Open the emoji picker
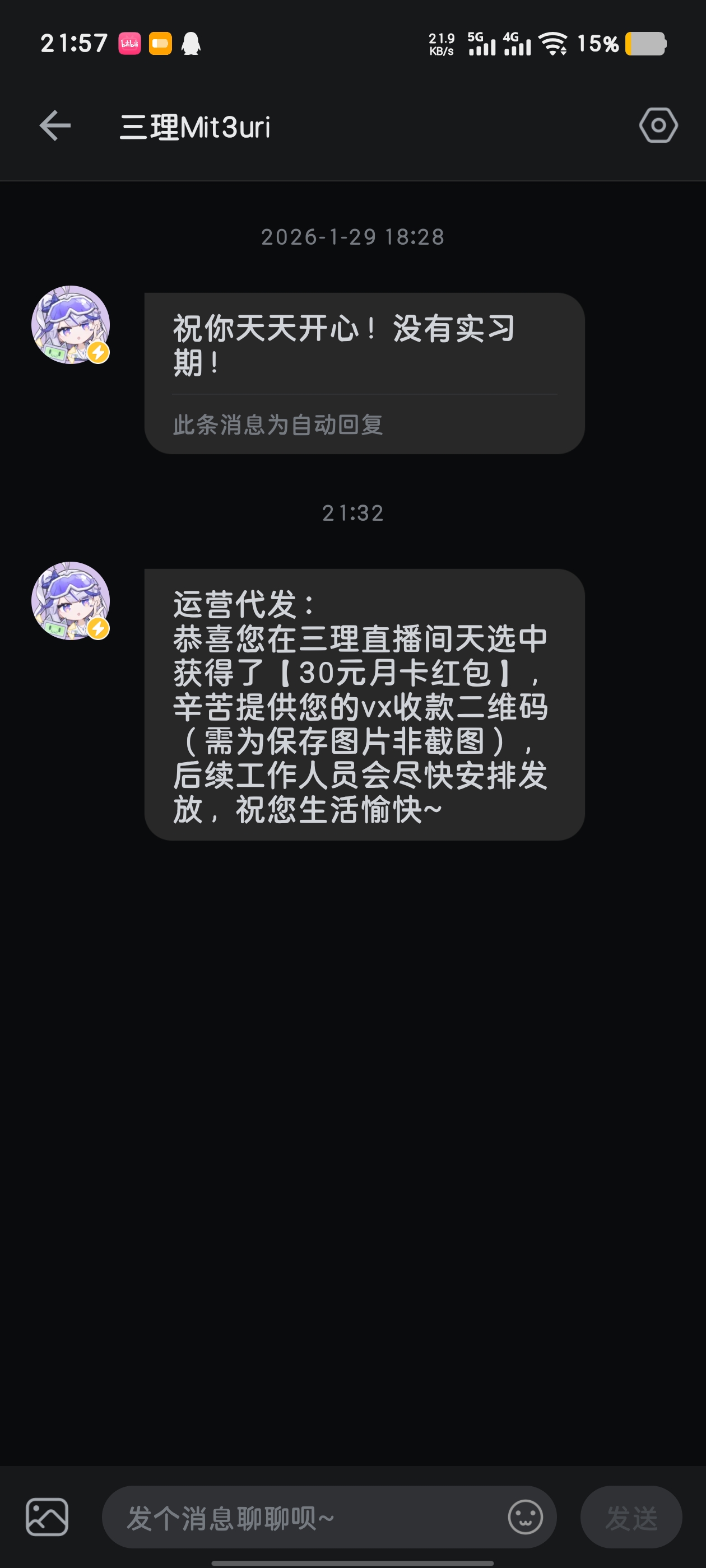The image size is (706, 1568). [x=525, y=1517]
